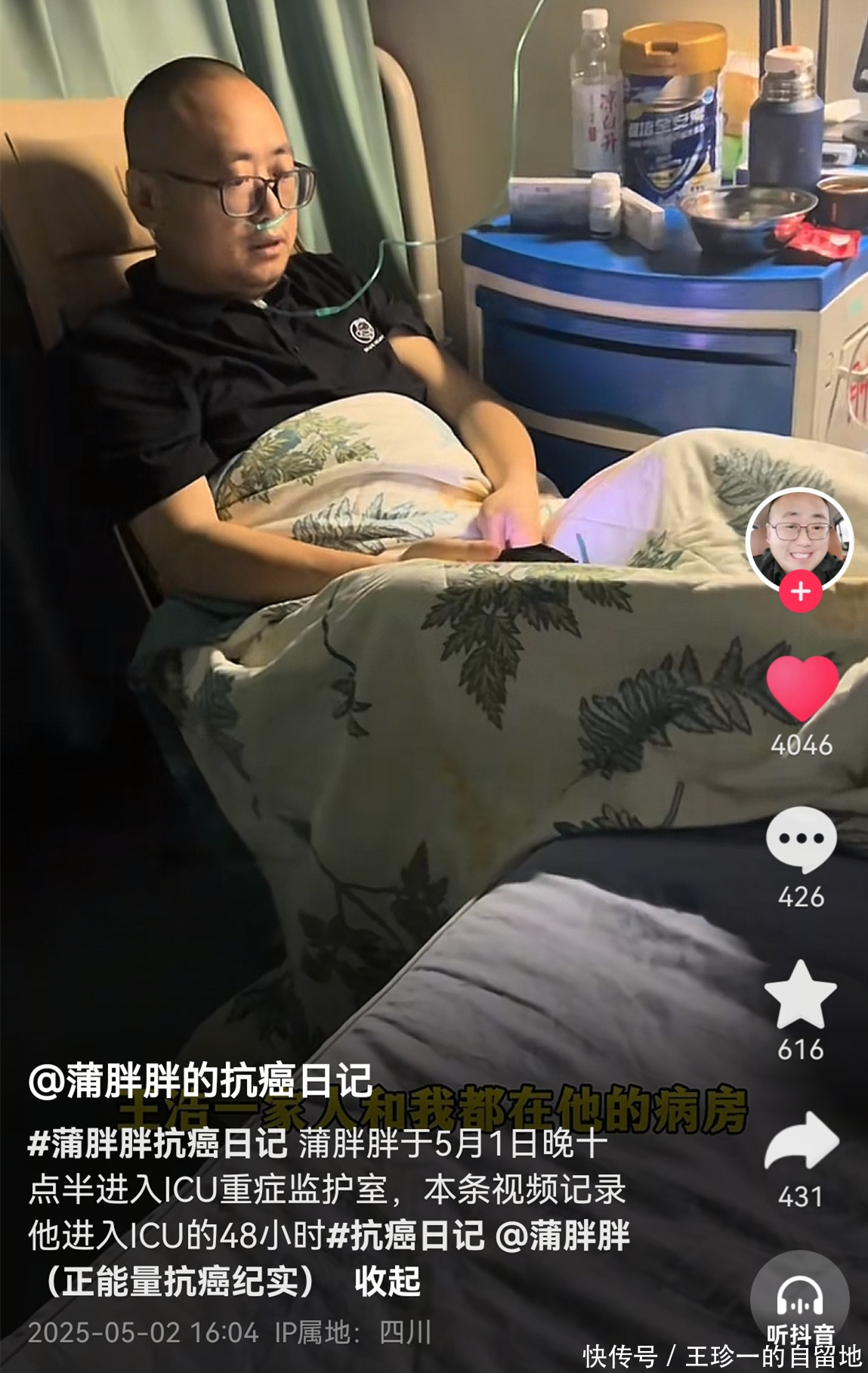Follow the creator with the plus button
This screenshot has height=1373, width=868.
tap(800, 592)
